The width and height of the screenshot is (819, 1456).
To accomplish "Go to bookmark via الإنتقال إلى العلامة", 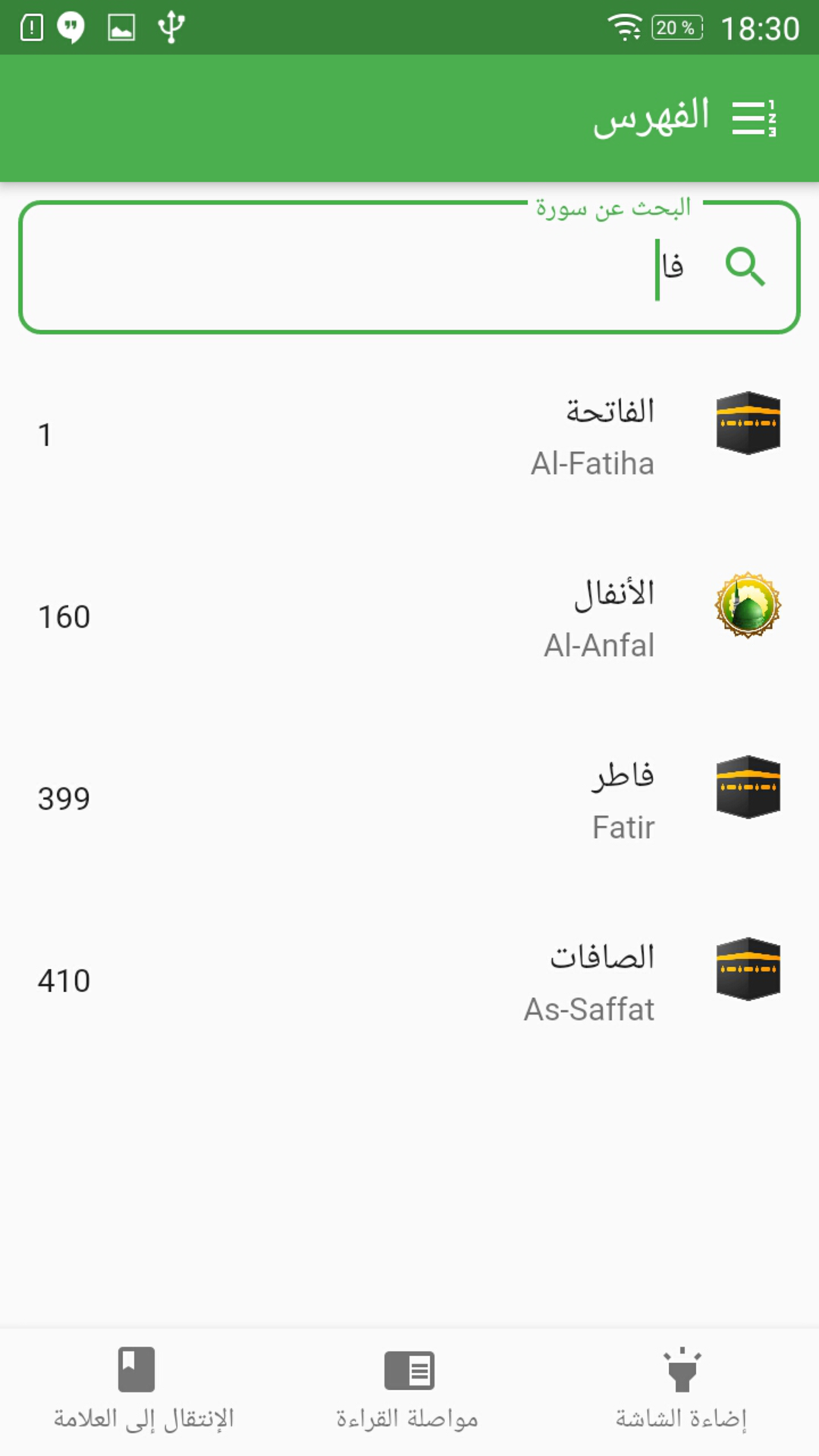I will tap(136, 1389).
